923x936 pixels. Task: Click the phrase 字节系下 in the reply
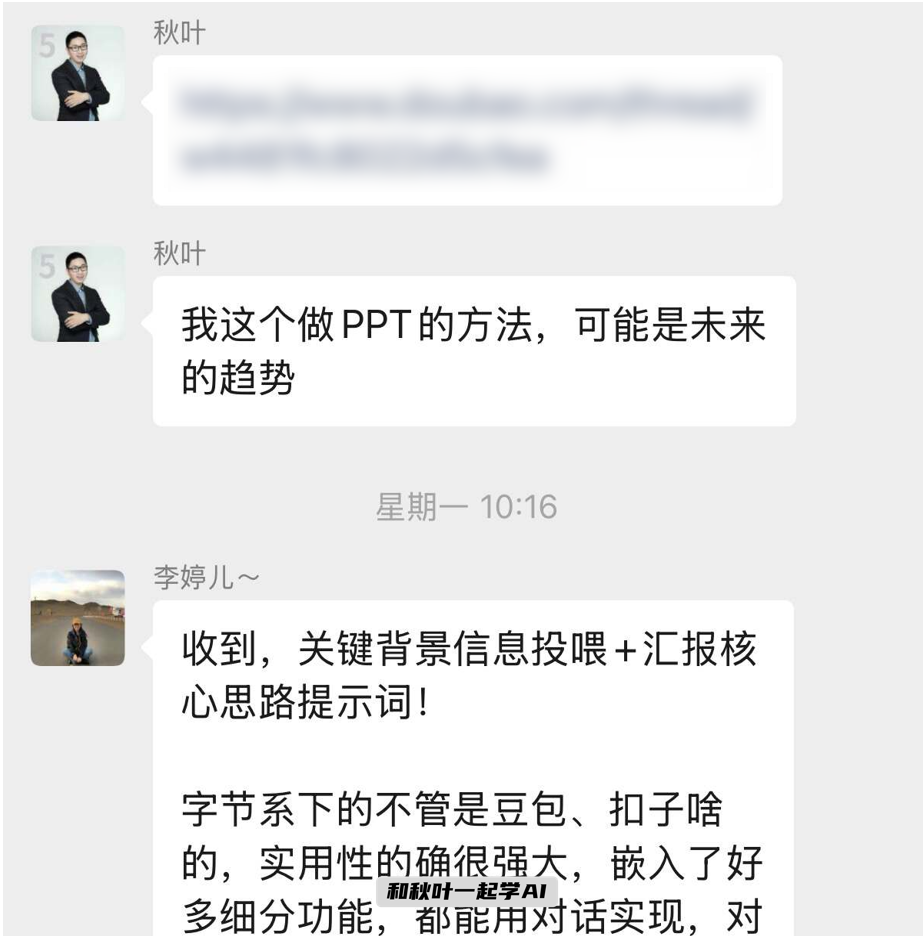pyautogui.click(x=250, y=810)
